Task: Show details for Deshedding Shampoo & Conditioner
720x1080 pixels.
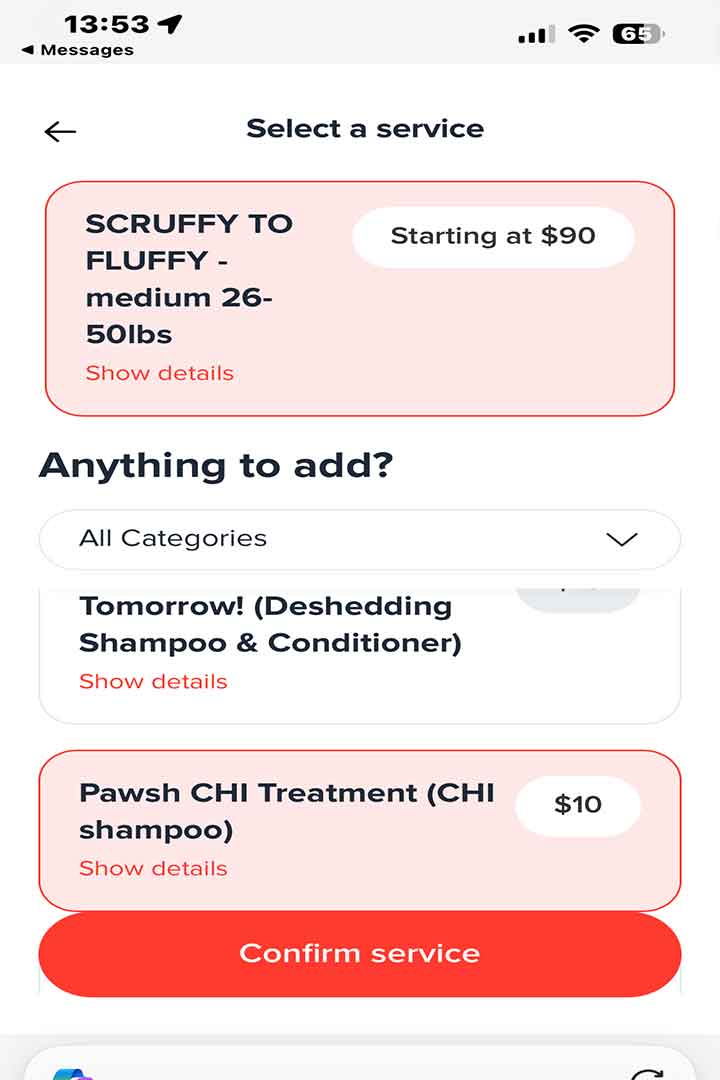Action: (153, 681)
